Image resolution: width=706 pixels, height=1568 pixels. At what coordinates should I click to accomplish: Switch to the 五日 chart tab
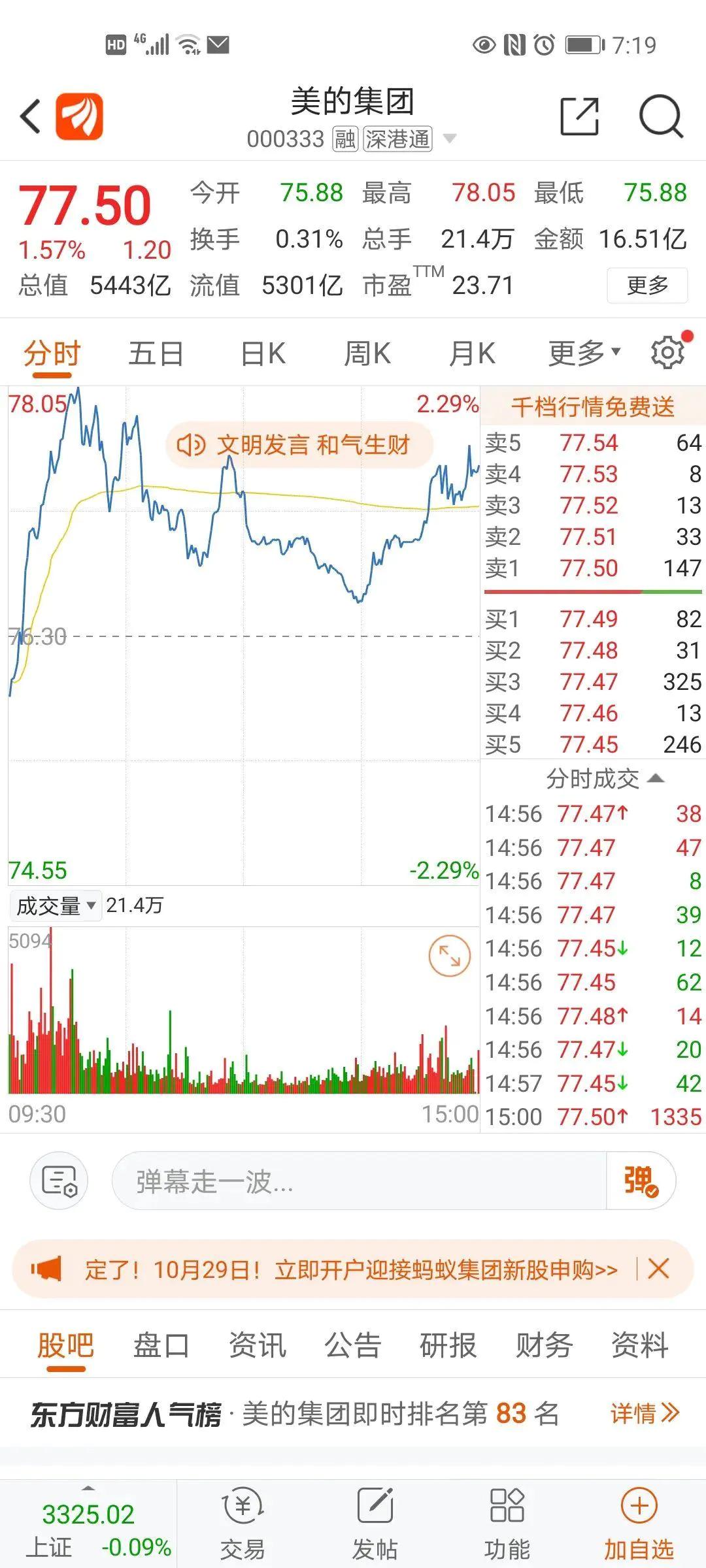tap(156, 354)
